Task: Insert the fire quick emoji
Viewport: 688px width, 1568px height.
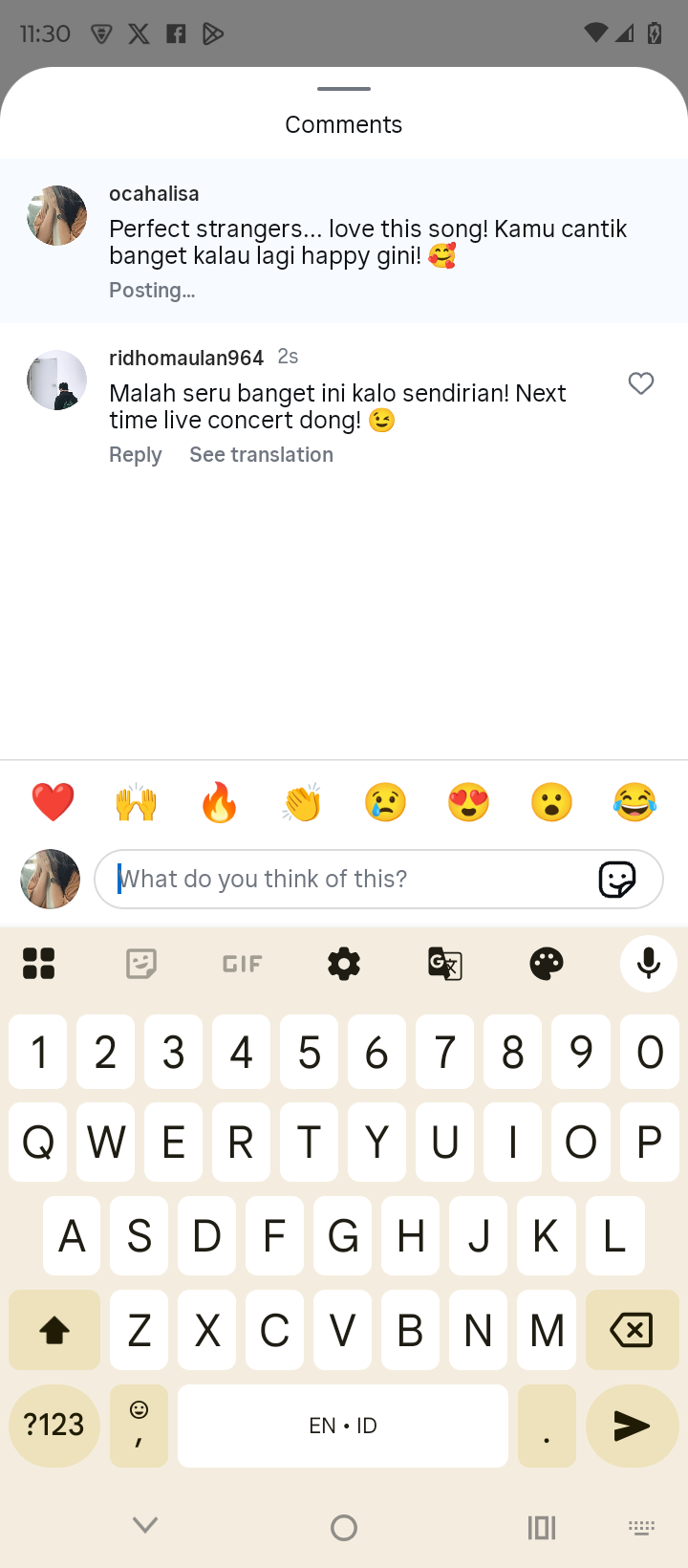Action: pos(219,802)
